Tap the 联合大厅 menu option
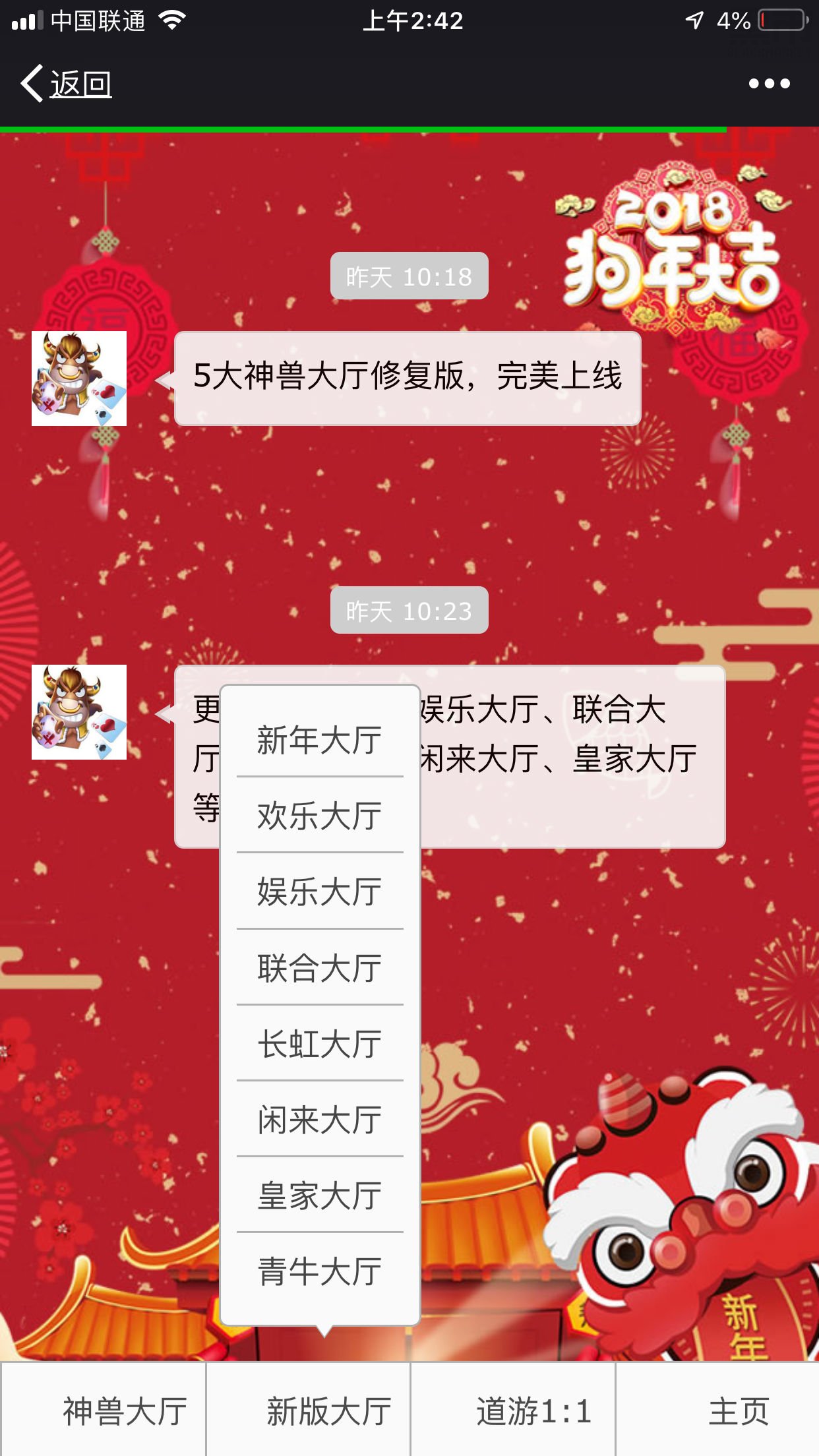This screenshot has width=819, height=1456. pyautogui.click(x=320, y=968)
